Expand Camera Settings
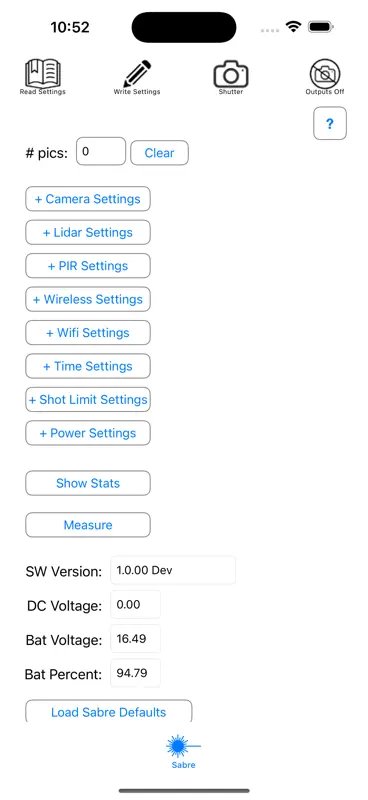The width and height of the screenshot is (368, 800). coord(88,199)
